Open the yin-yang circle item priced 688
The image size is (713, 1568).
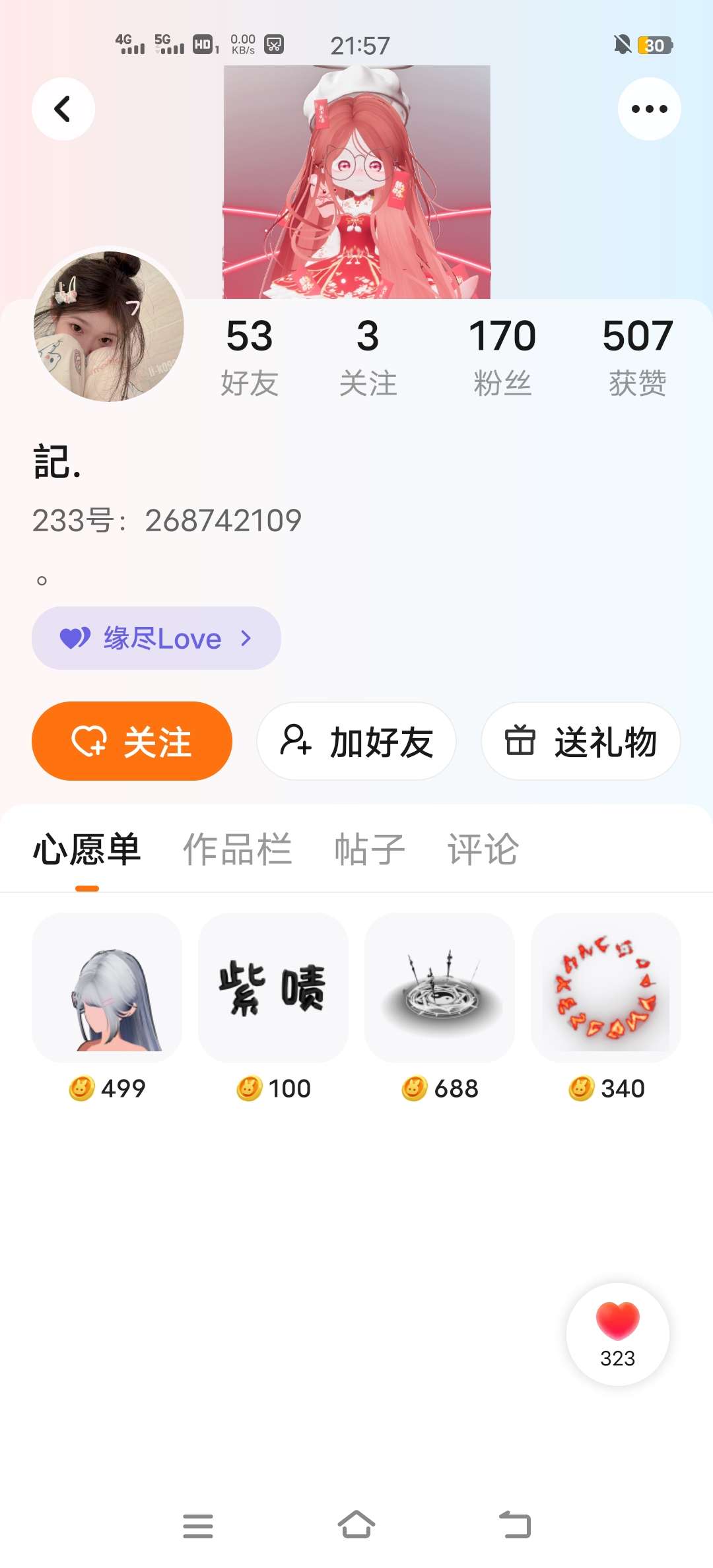pyautogui.click(x=440, y=987)
